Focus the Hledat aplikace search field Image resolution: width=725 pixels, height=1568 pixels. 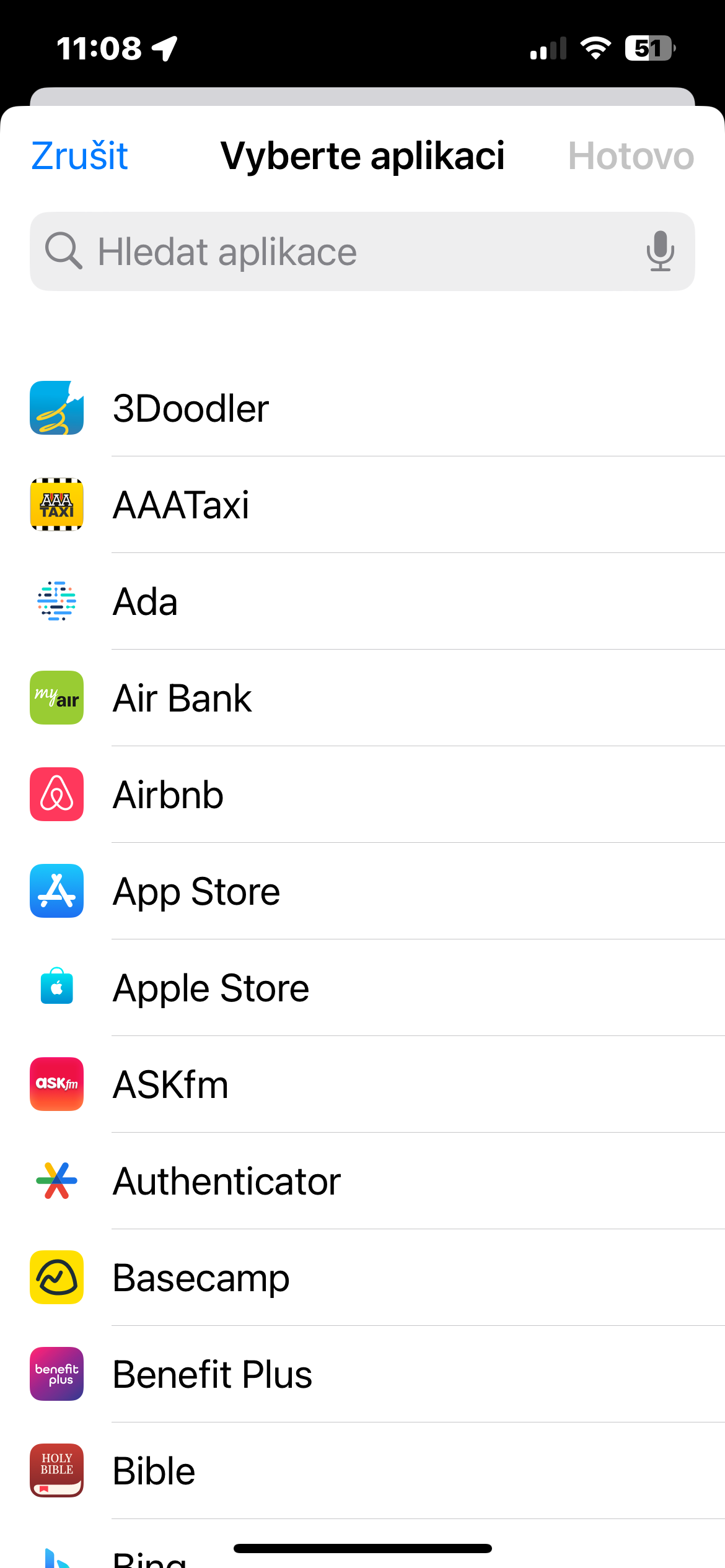click(347, 251)
